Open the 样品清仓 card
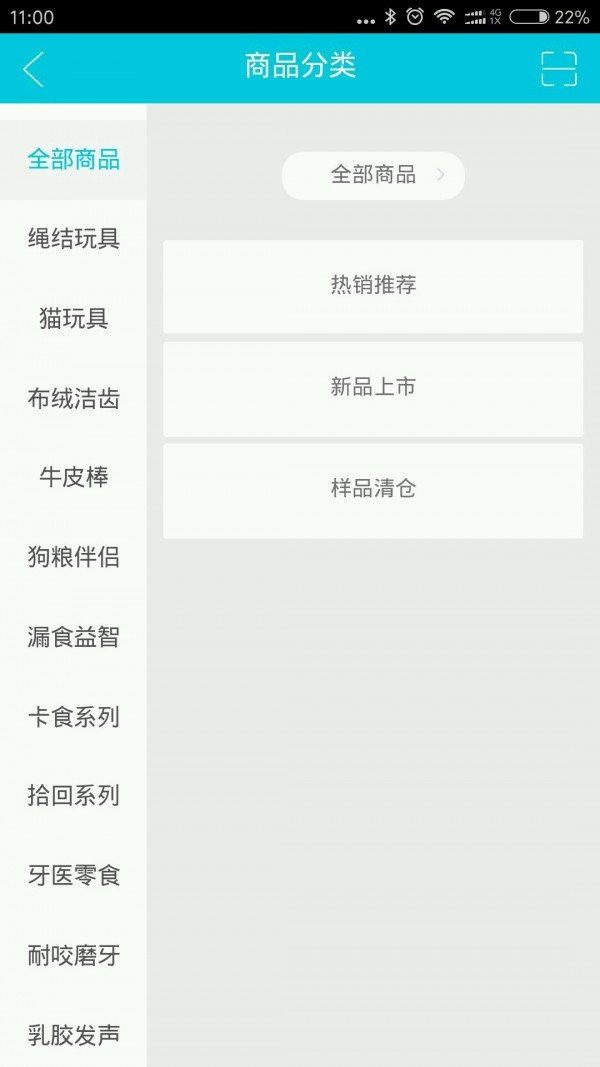This screenshot has height=1067, width=600. [x=373, y=490]
